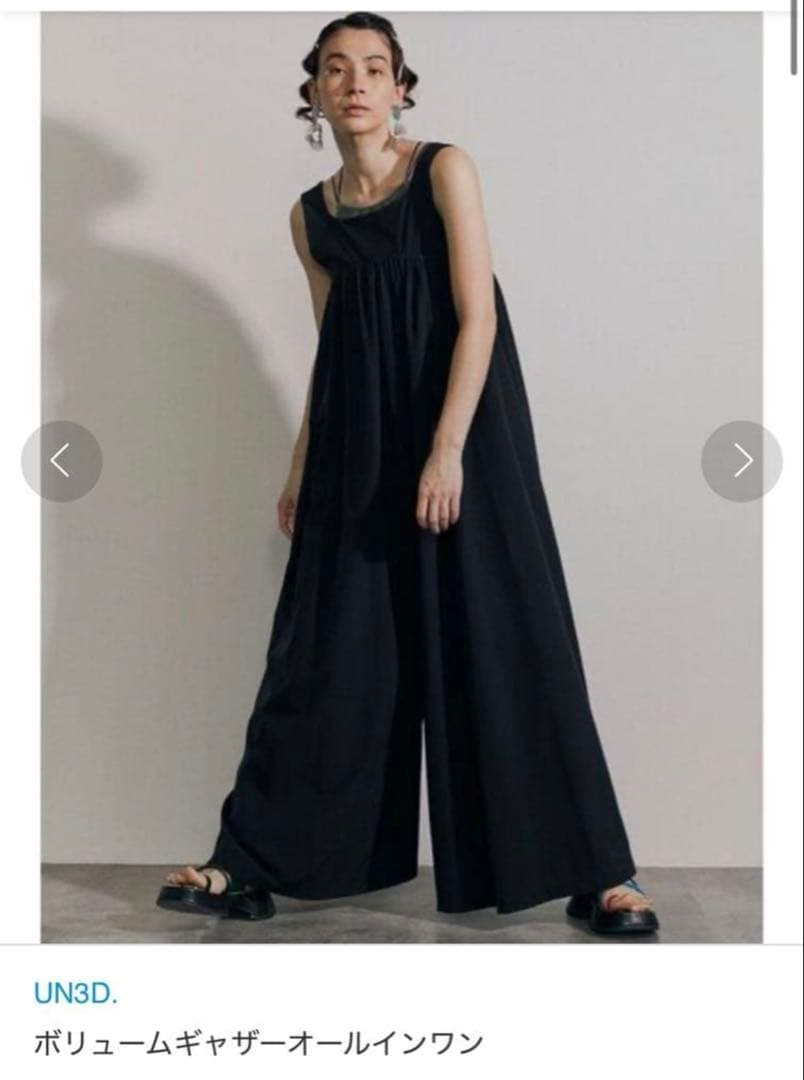Show the previous product photo
The image size is (804, 1080).
[x=61, y=461]
